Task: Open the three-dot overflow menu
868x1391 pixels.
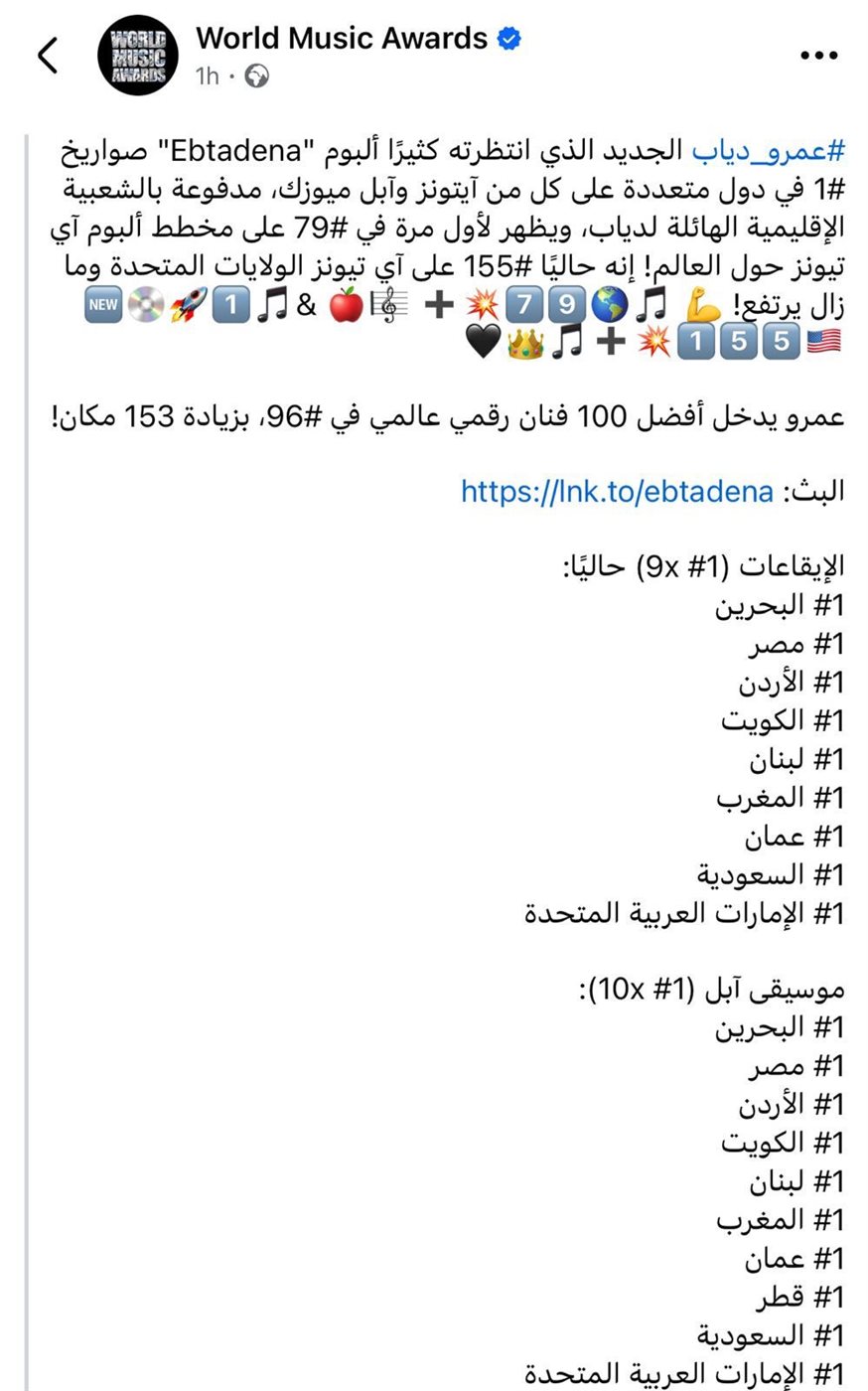Action: click(x=818, y=56)
